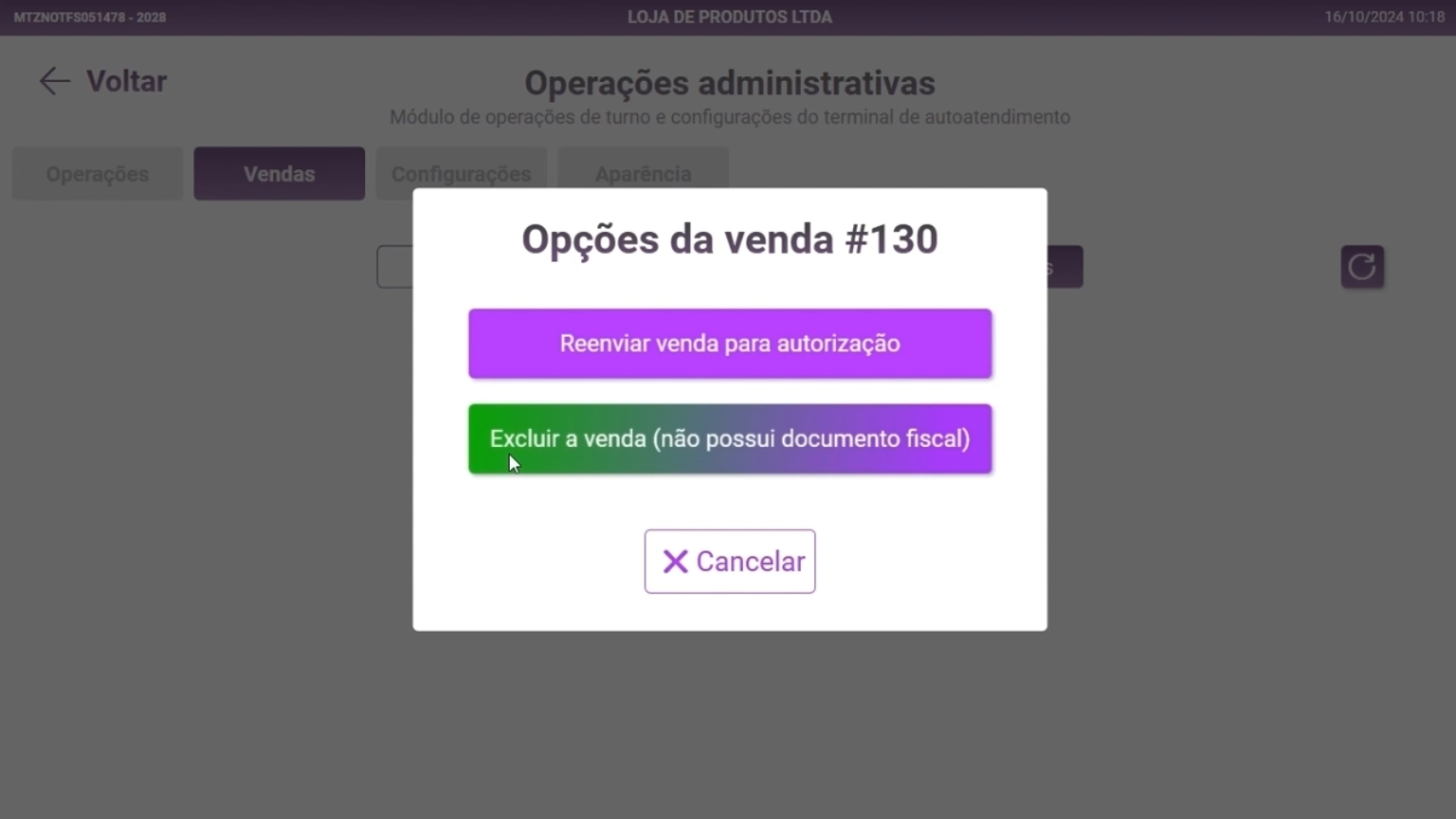Resend the sale for authorization
The height and width of the screenshot is (819, 1456).
pos(729,343)
